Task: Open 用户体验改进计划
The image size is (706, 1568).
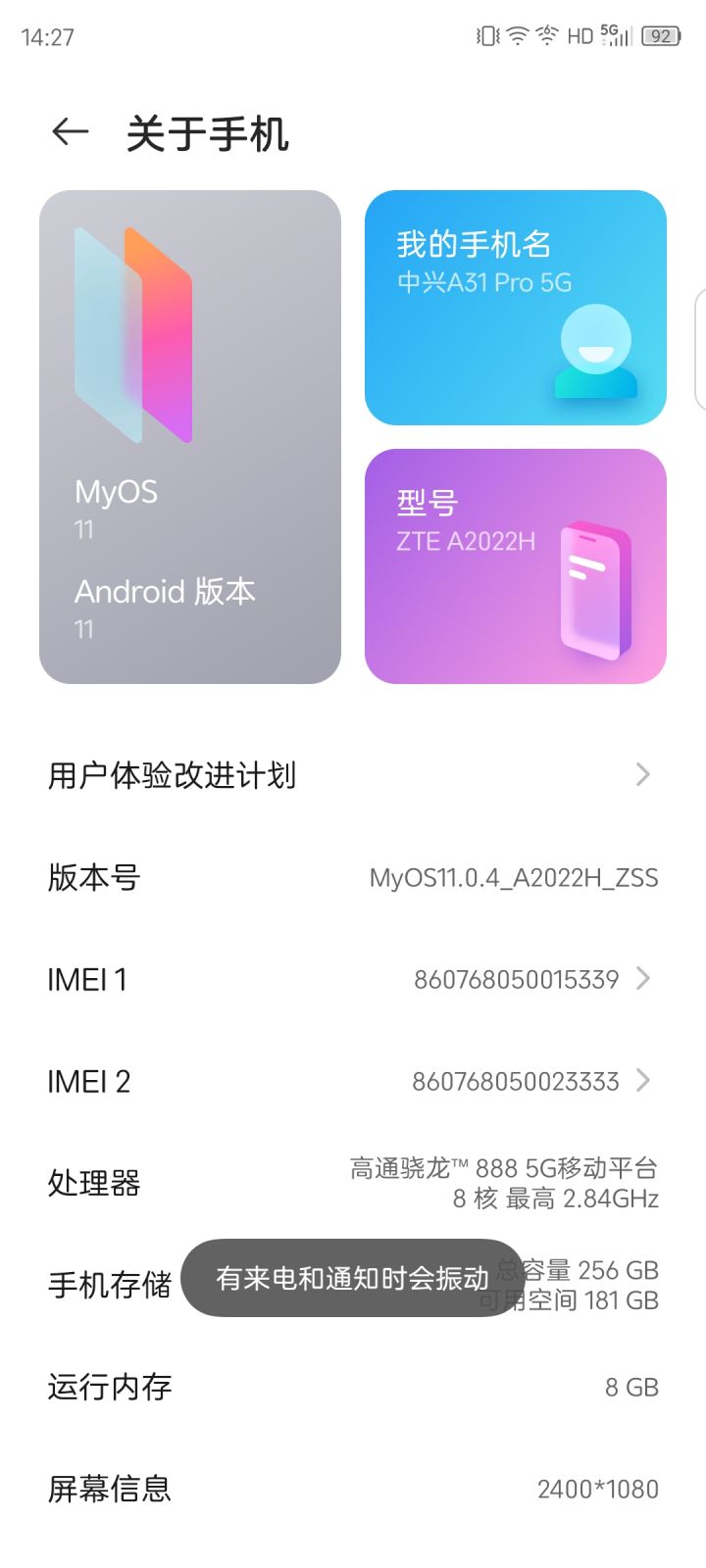Action: (353, 775)
